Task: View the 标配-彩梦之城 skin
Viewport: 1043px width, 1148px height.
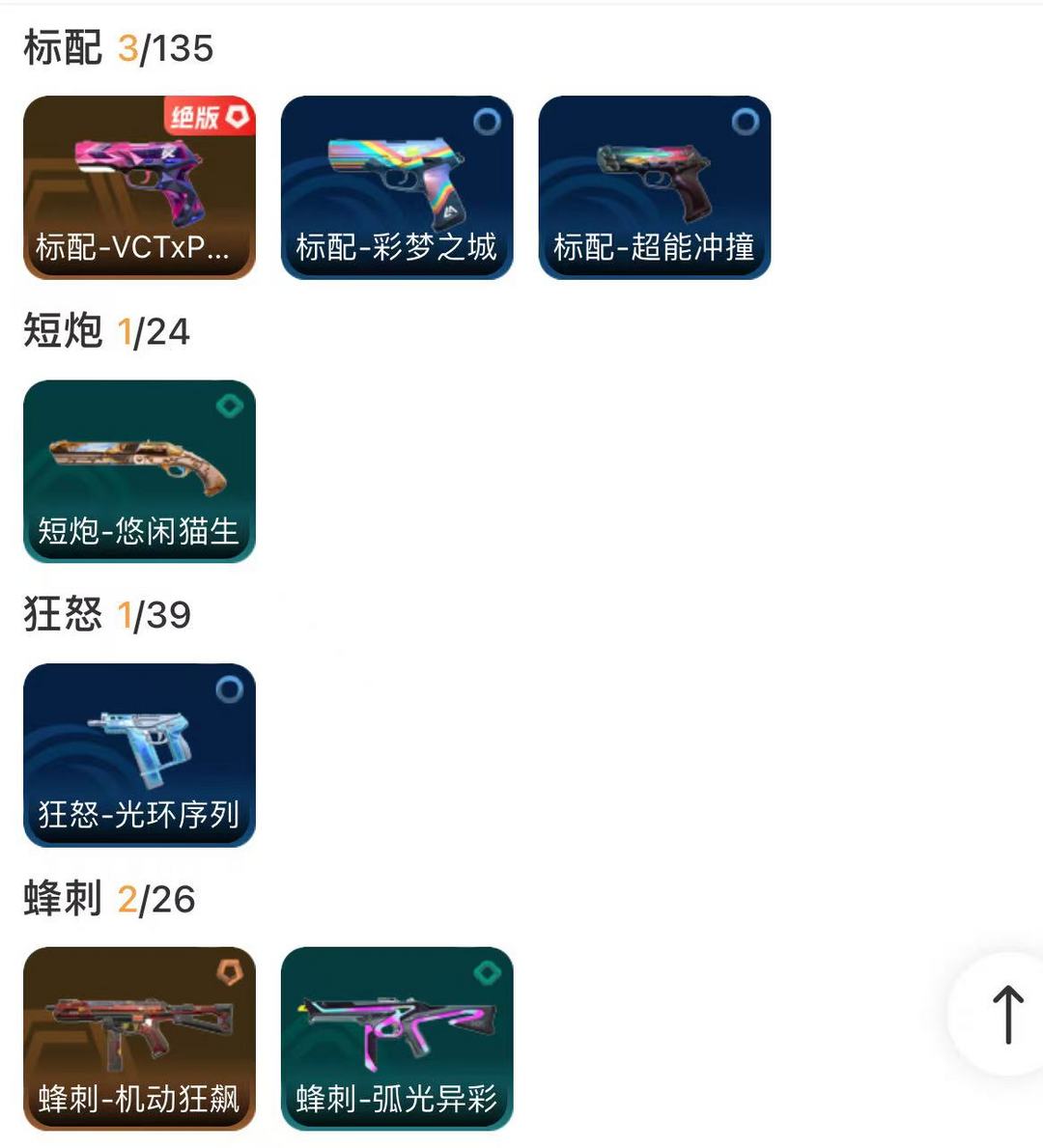Action: (x=397, y=187)
